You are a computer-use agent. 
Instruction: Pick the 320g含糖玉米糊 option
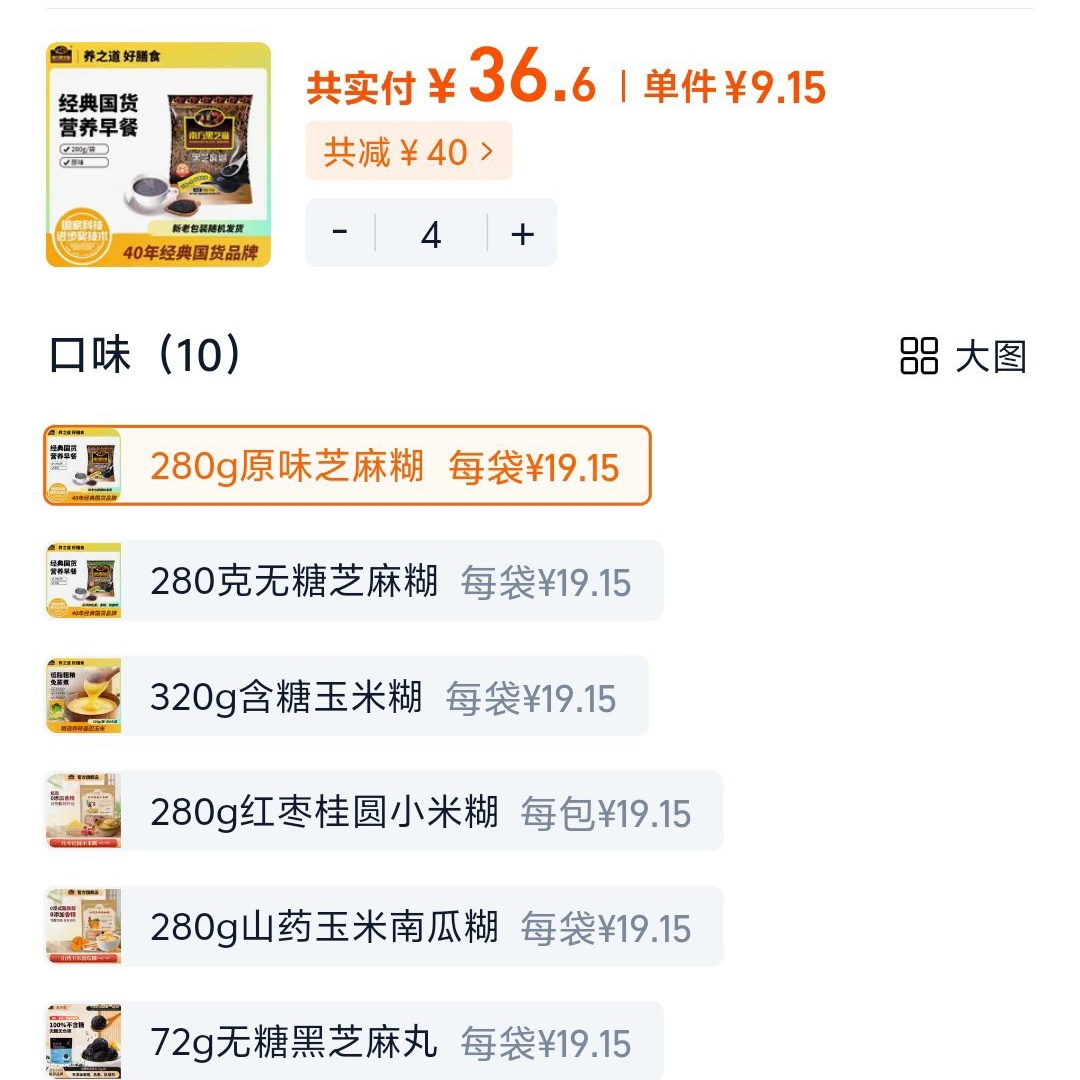(347, 696)
